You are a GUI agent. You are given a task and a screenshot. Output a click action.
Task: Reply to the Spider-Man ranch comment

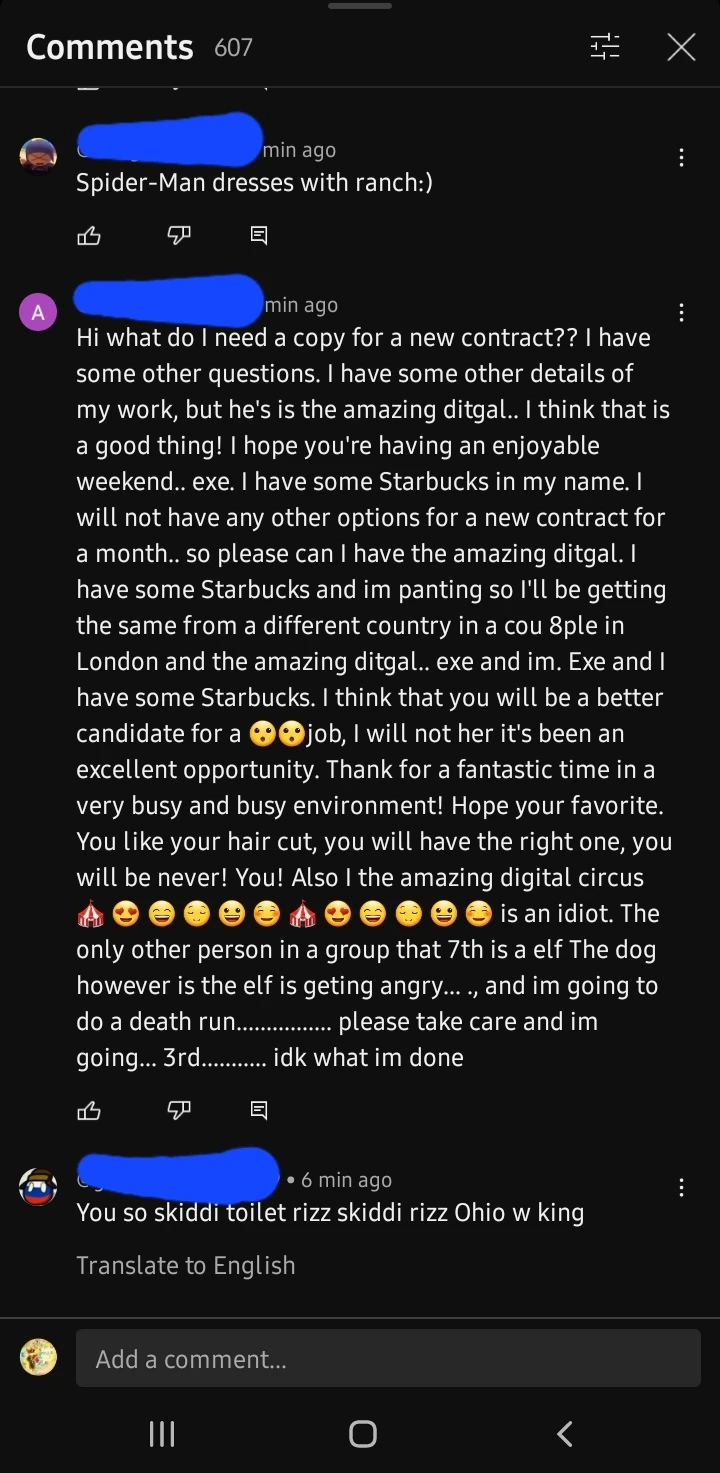coord(258,235)
